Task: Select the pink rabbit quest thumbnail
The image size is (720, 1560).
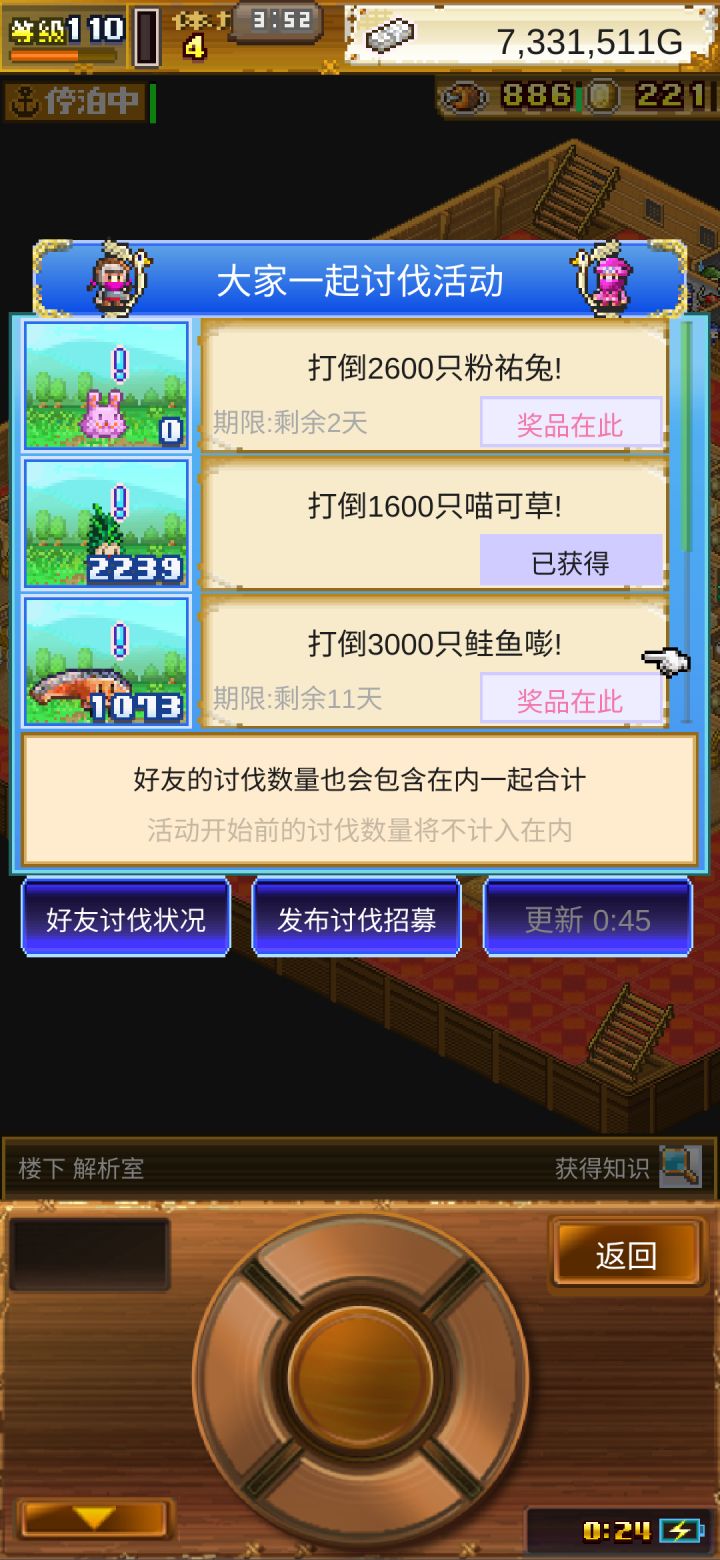Action: pos(105,385)
